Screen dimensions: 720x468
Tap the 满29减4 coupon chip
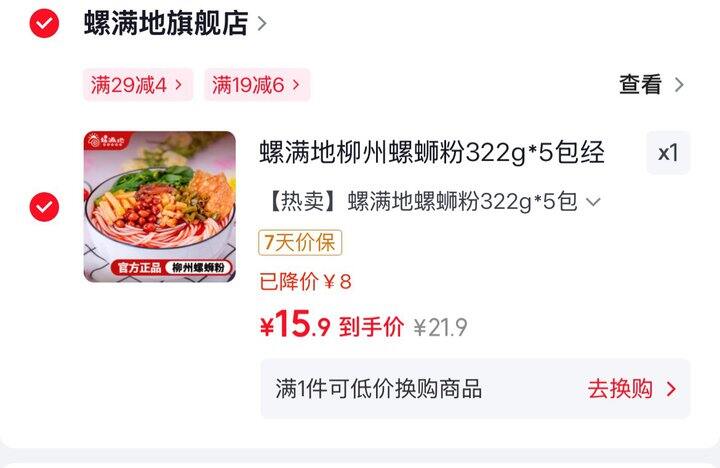(137, 85)
